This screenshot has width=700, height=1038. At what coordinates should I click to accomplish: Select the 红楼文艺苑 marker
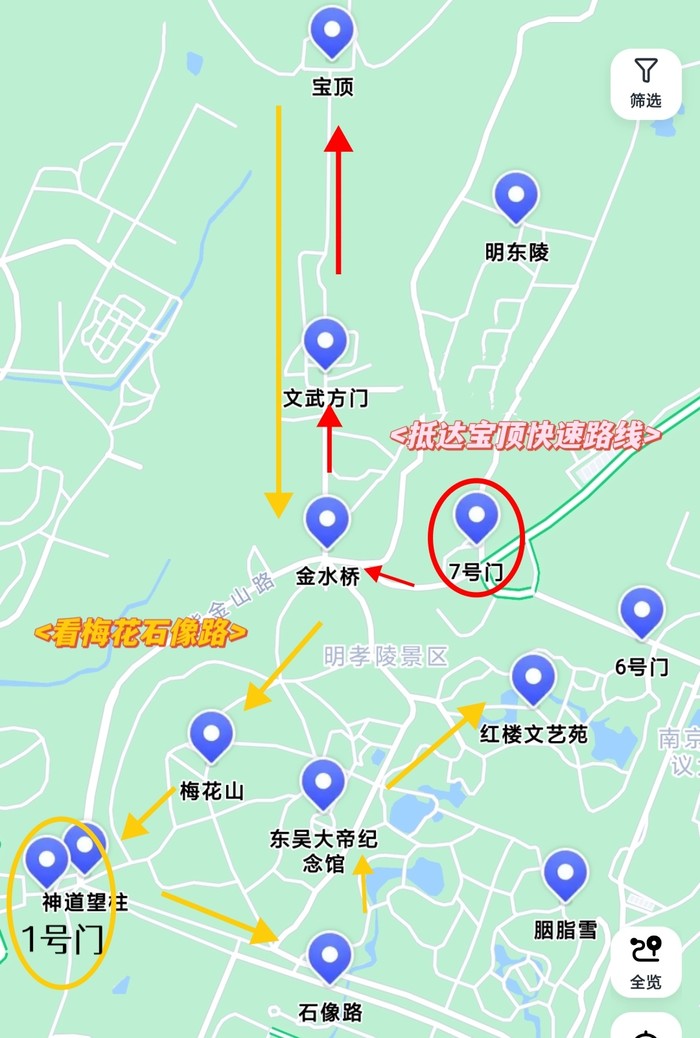533,679
